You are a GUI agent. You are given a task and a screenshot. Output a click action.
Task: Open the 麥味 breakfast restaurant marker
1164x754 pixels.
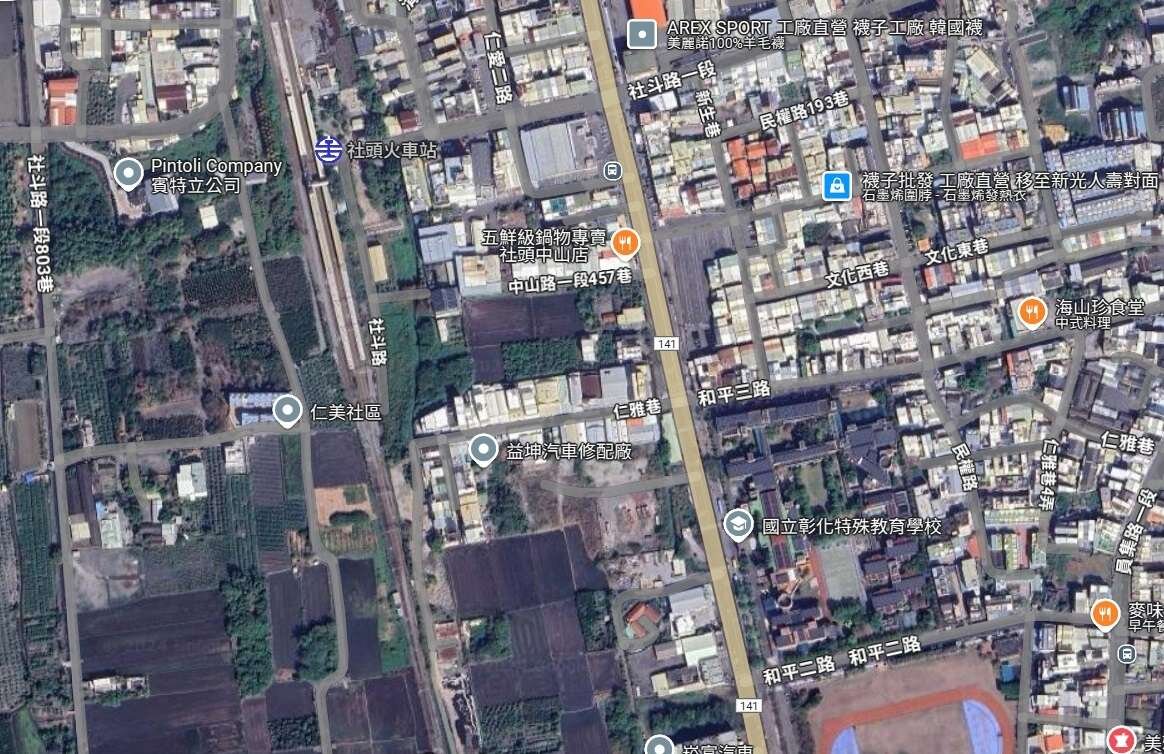point(1104,612)
